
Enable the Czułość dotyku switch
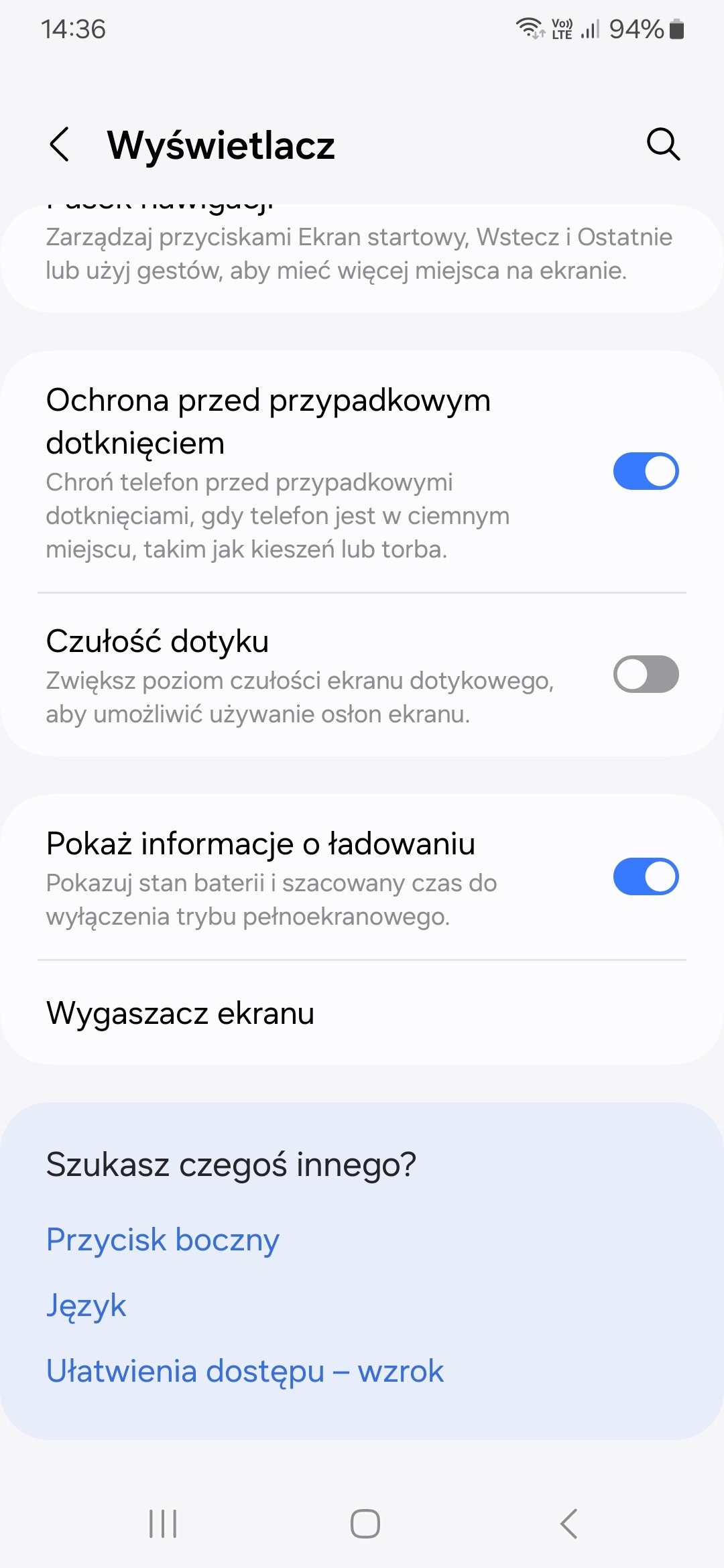coord(646,674)
